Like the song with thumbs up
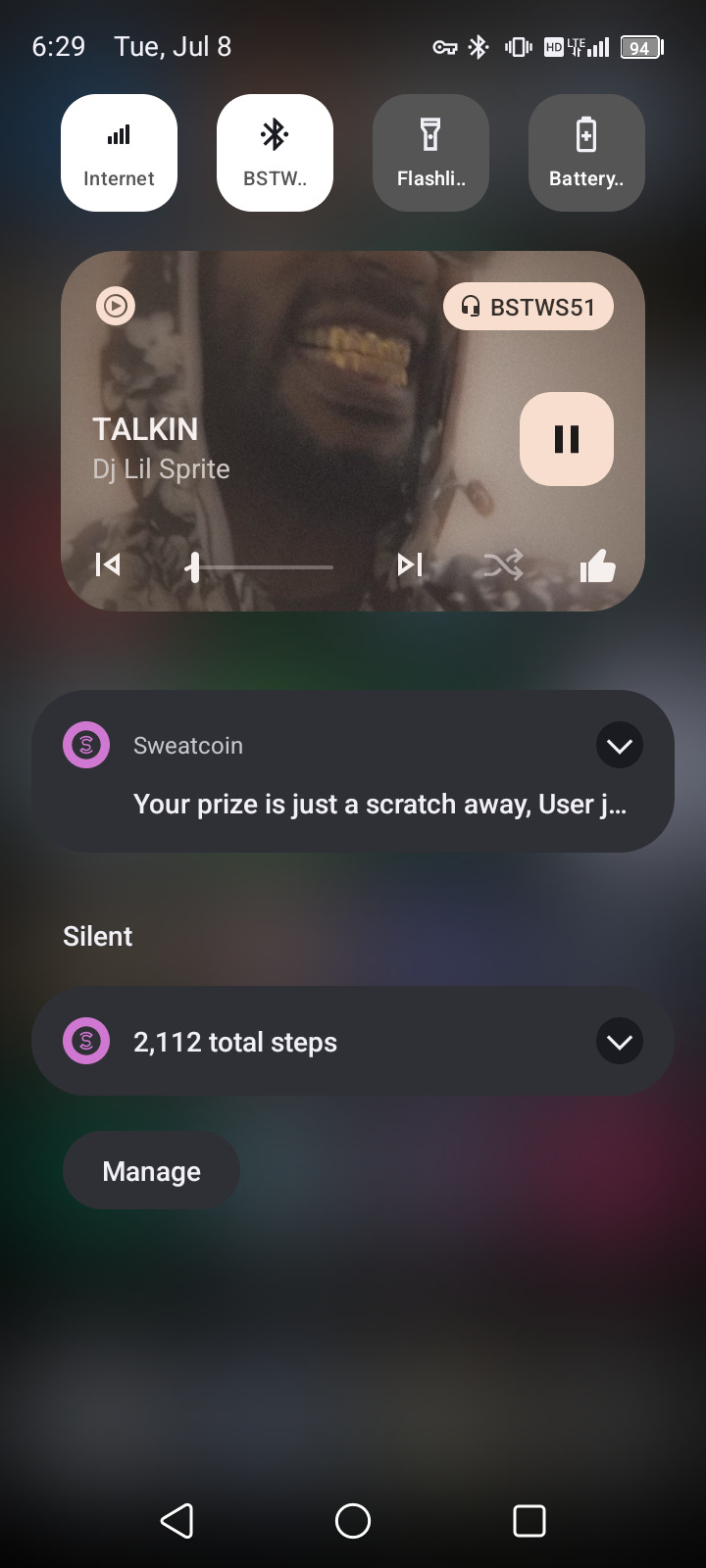The width and height of the screenshot is (706, 1568). point(597,565)
